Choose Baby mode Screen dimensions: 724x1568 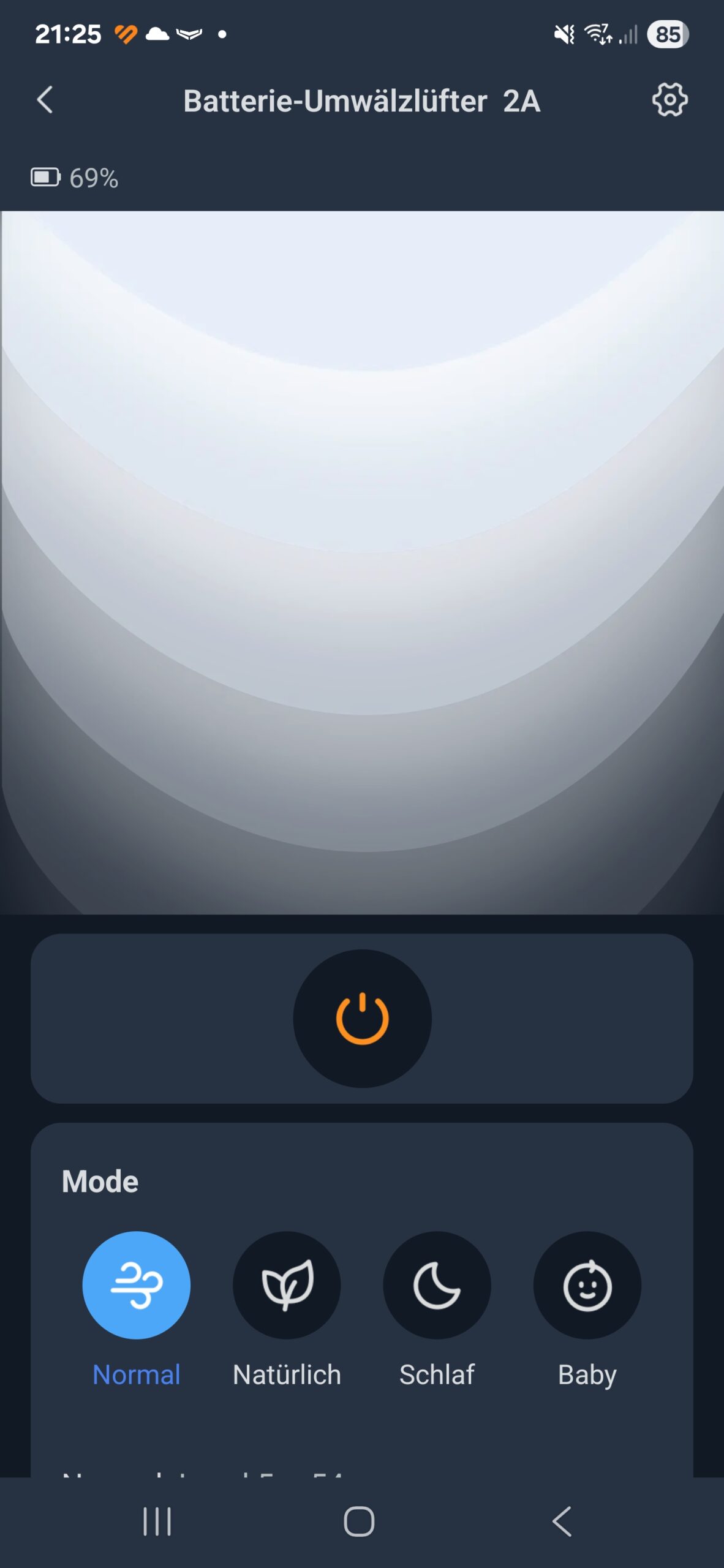[x=587, y=1285]
